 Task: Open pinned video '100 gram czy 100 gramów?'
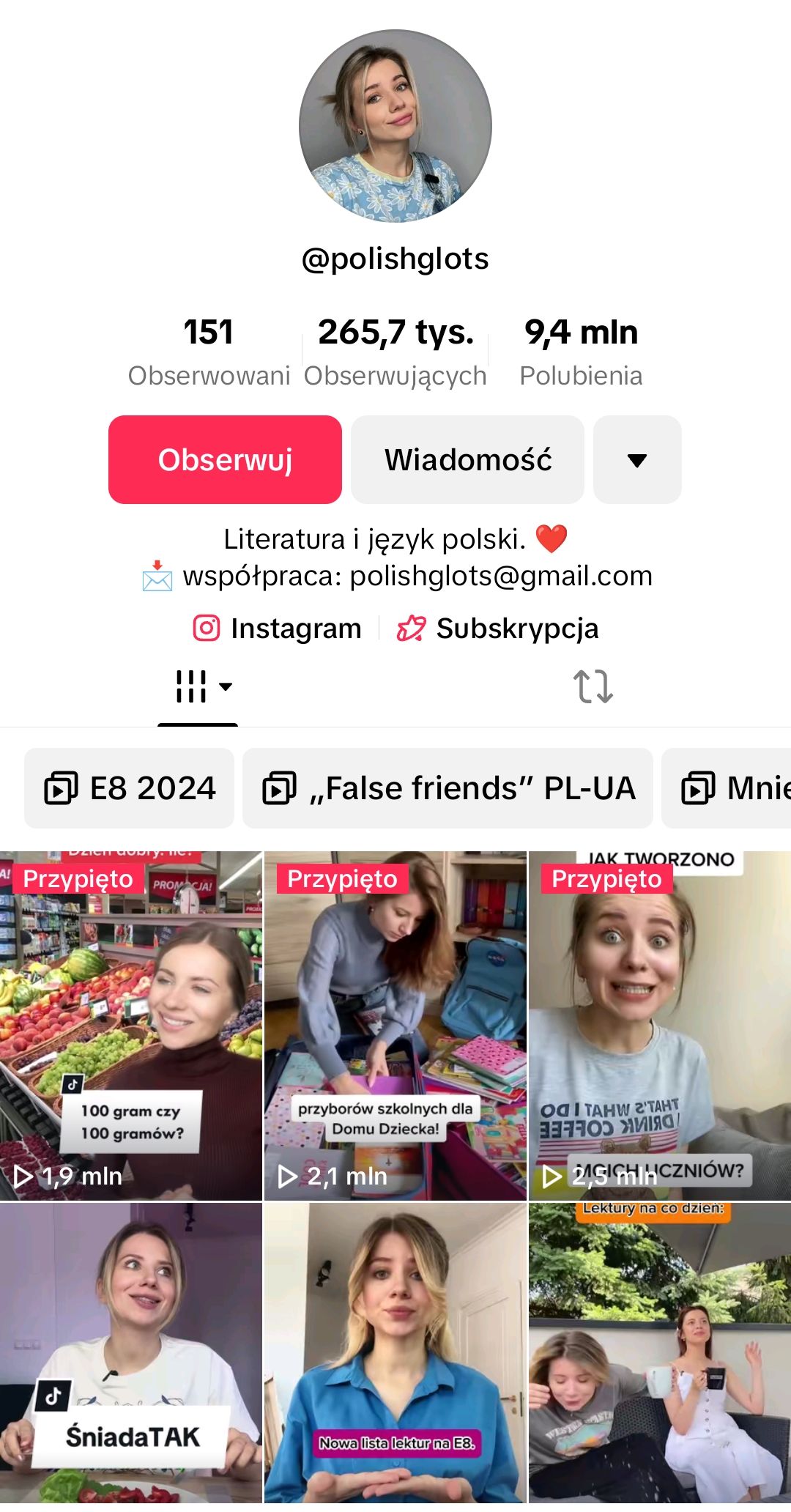point(131,1026)
